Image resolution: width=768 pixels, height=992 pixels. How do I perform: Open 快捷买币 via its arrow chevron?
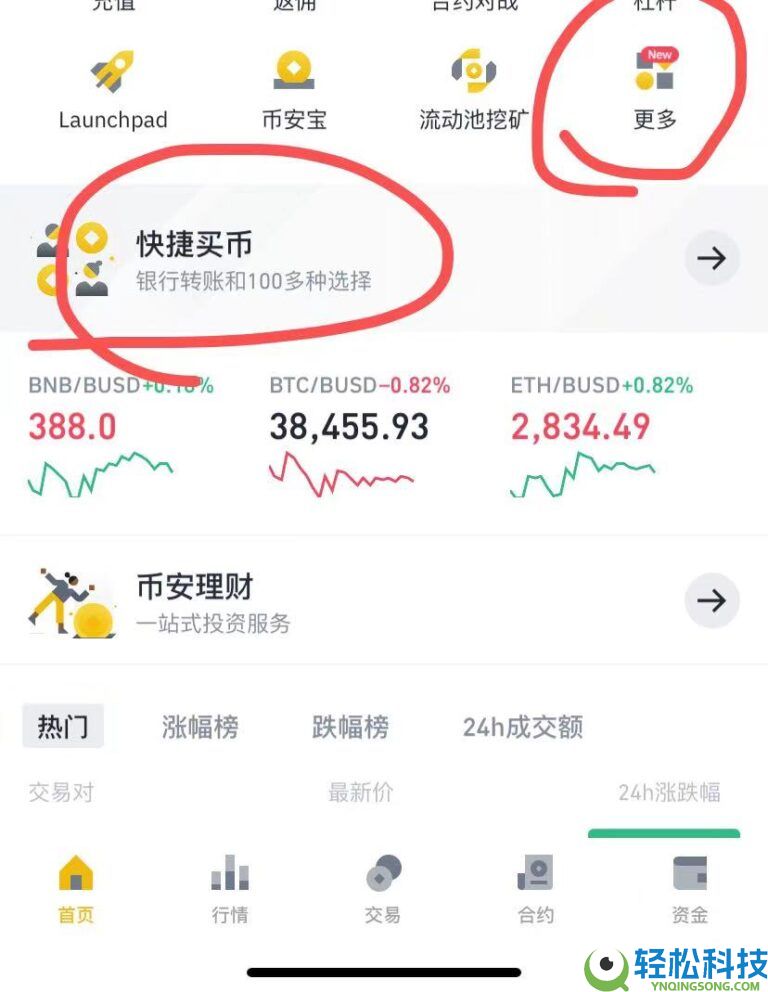(x=712, y=258)
